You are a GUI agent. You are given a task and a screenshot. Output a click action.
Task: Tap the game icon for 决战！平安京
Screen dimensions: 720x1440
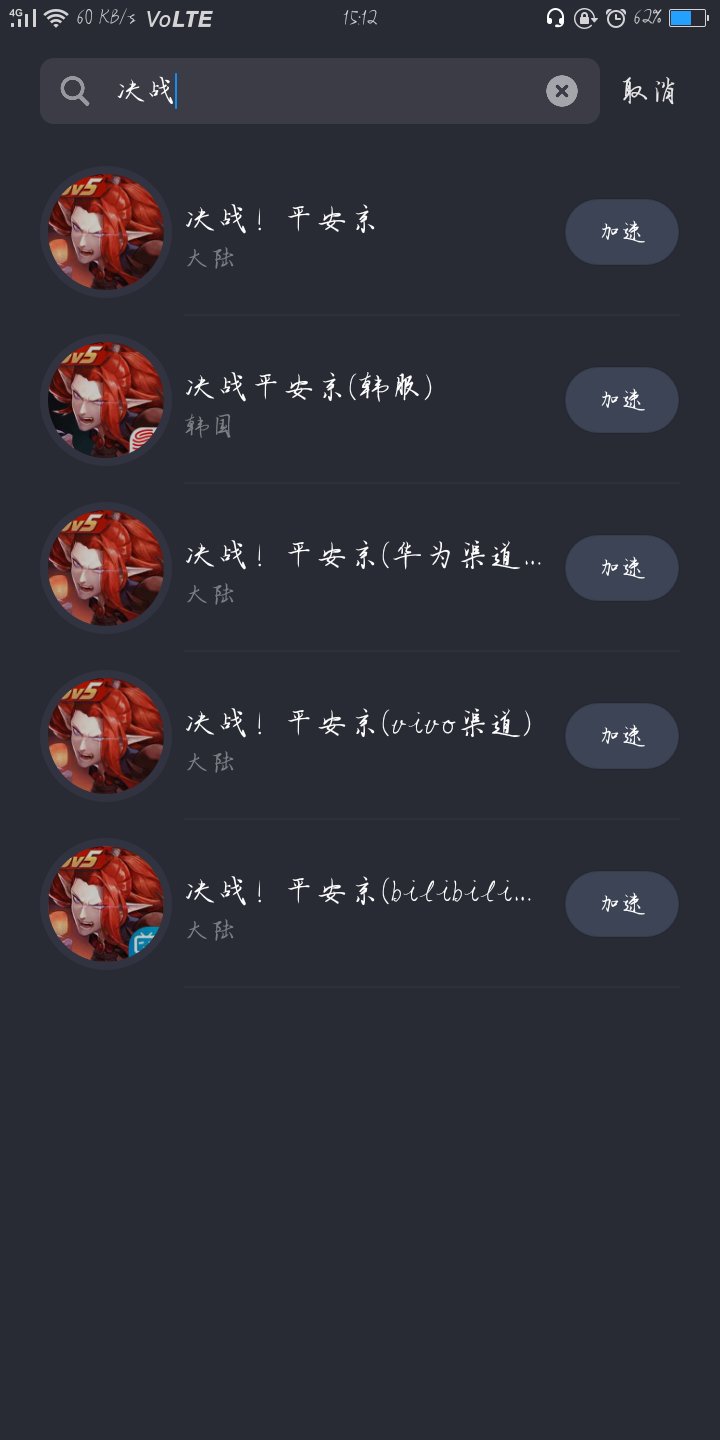tap(106, 231)
